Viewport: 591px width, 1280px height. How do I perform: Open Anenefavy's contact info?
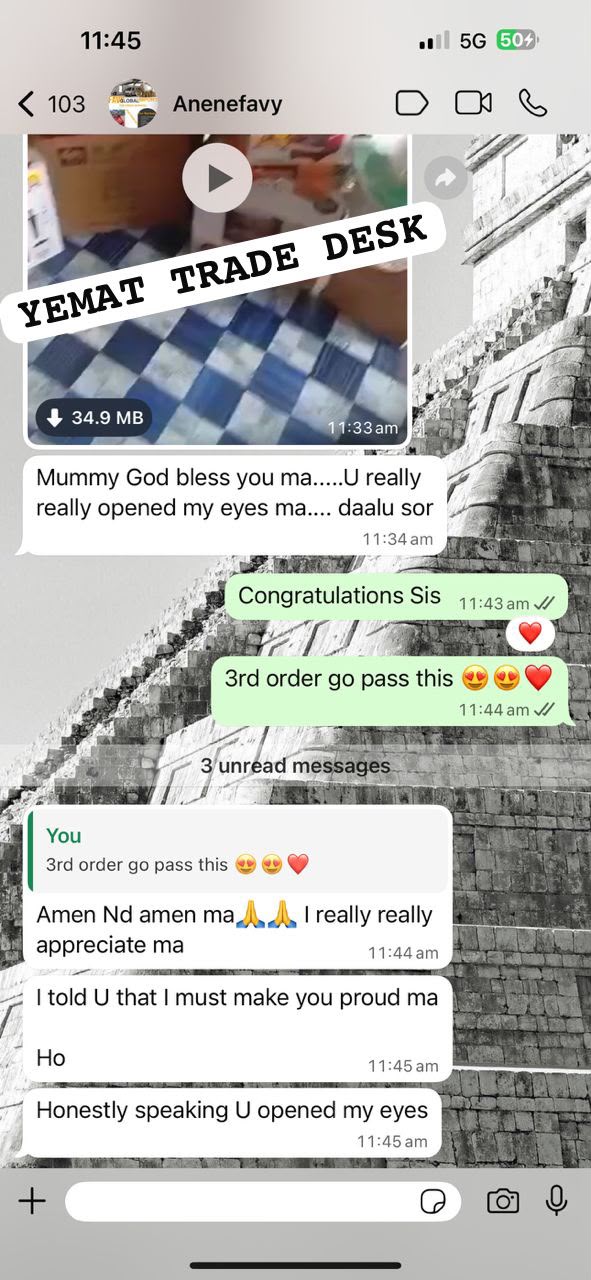pos(227,104)
